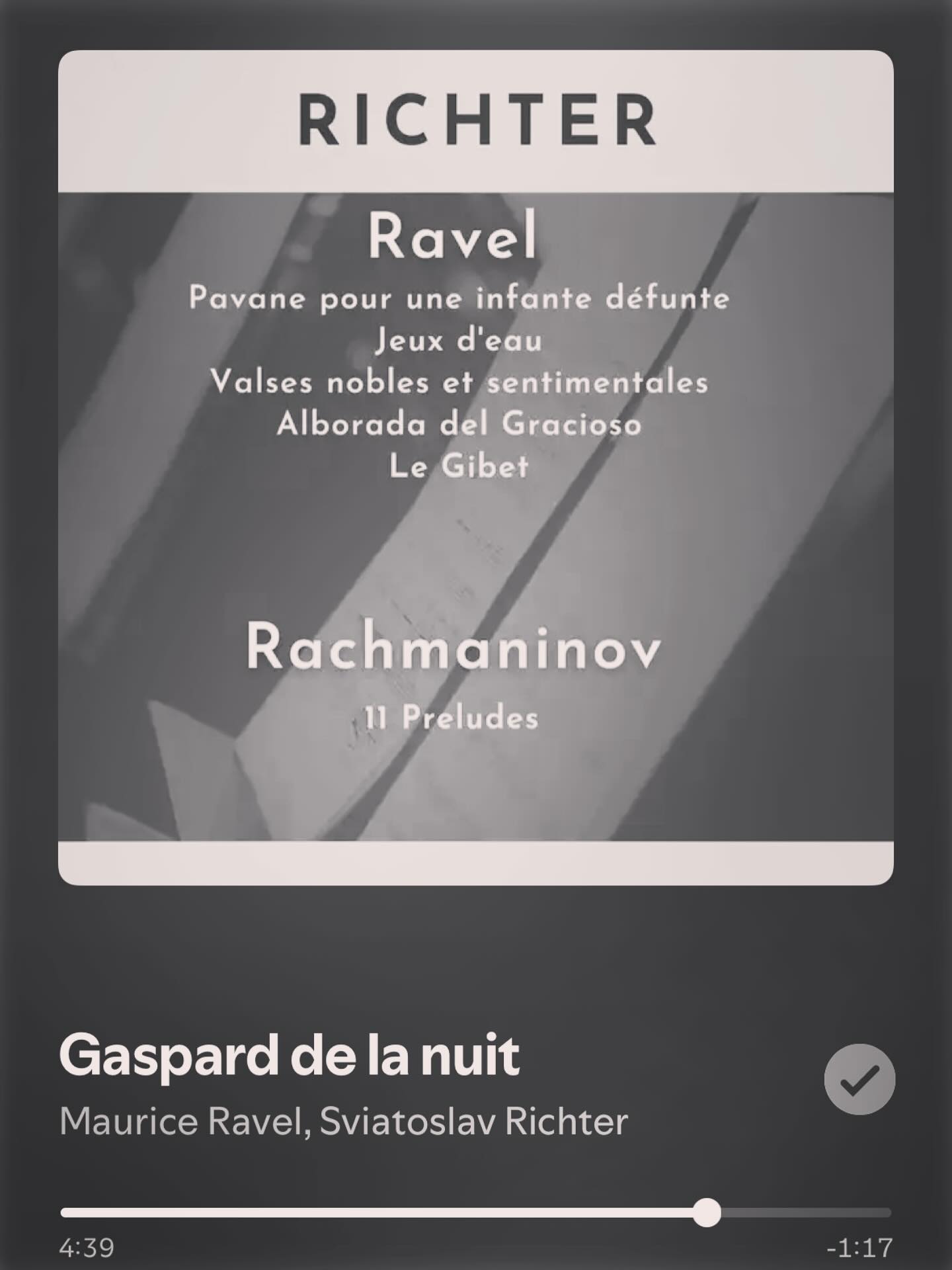Tap Pavane pour une infante défunte text
This screenshot has height=1270, width=952.
click(x=461, y=297)
